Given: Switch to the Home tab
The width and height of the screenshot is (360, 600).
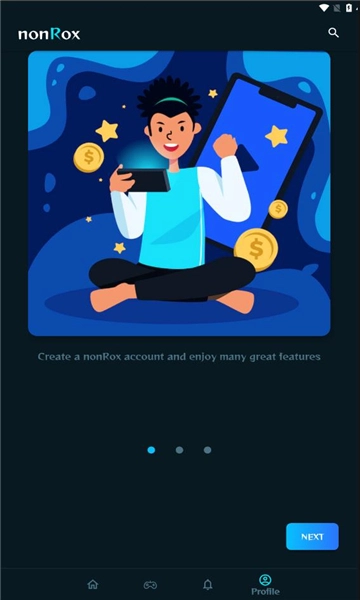Looking at the screenshot, I should [93, 584].
